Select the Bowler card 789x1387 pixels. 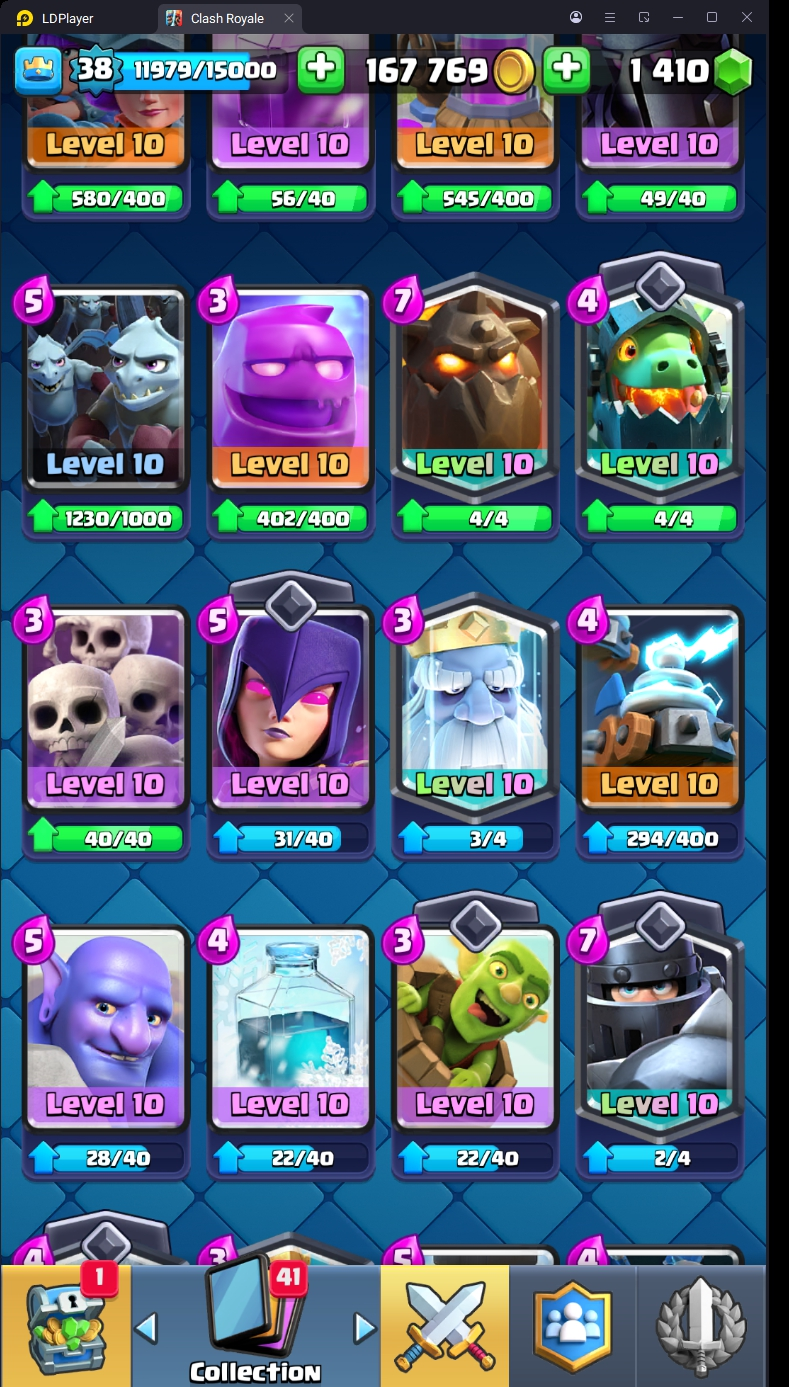click(x=105, y=1030)
